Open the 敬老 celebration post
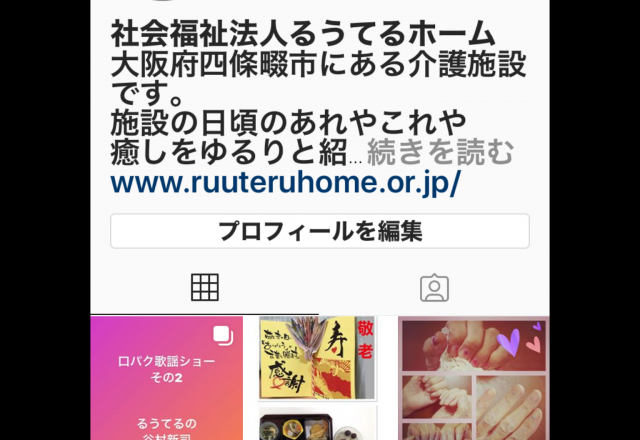The image size is (640, 440). [318, 358]
